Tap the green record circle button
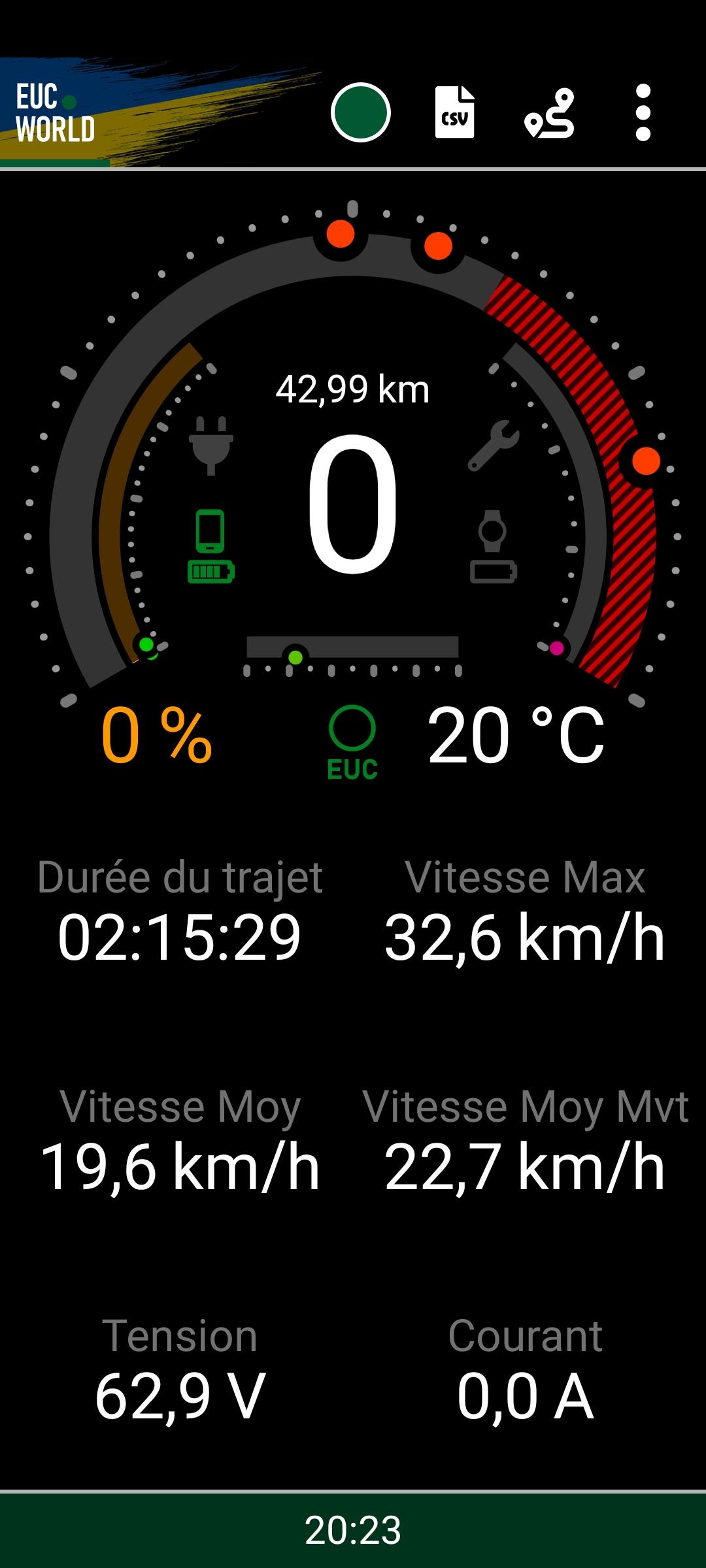Viewport: 706px width, 1568px height. click(x=361, y=112)
